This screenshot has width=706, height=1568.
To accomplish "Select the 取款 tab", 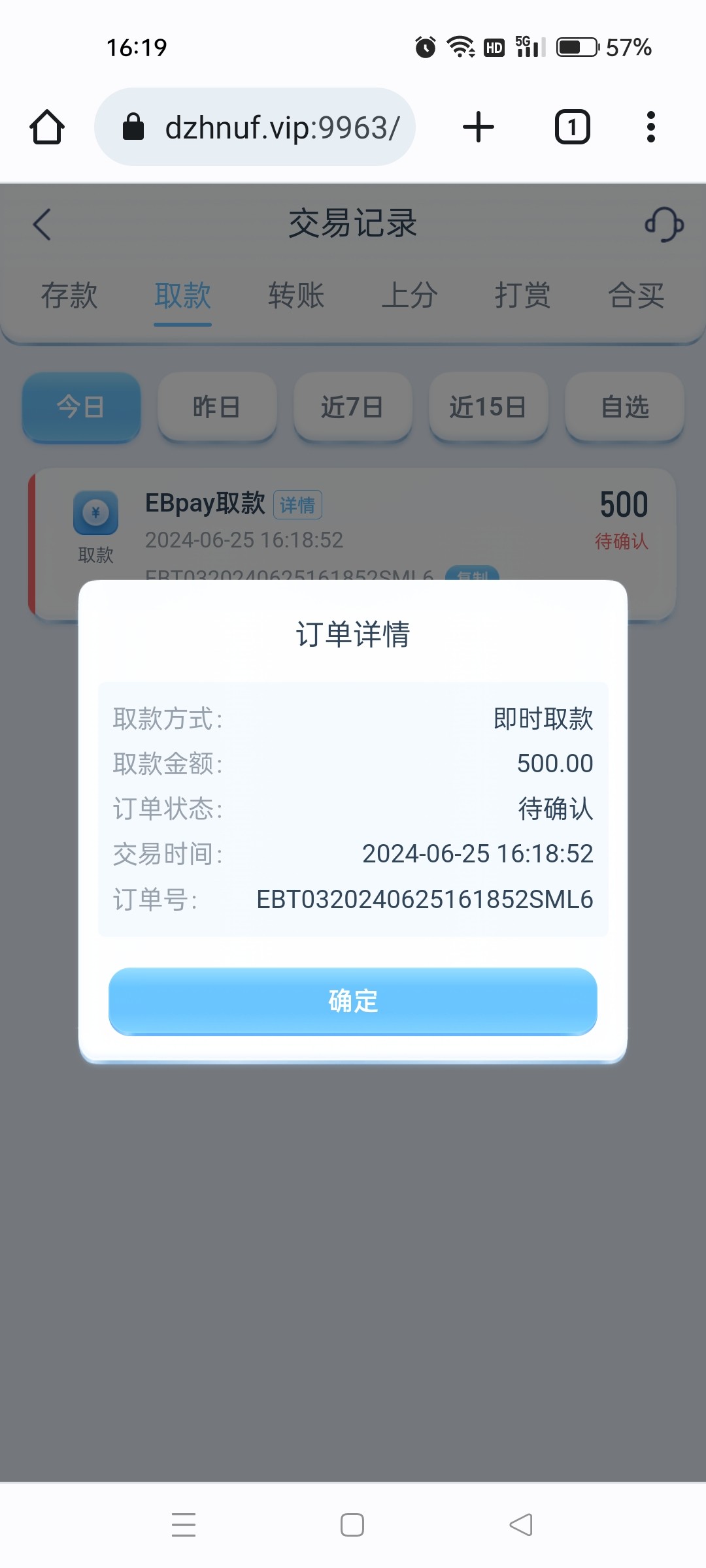I will coord(182,295).
